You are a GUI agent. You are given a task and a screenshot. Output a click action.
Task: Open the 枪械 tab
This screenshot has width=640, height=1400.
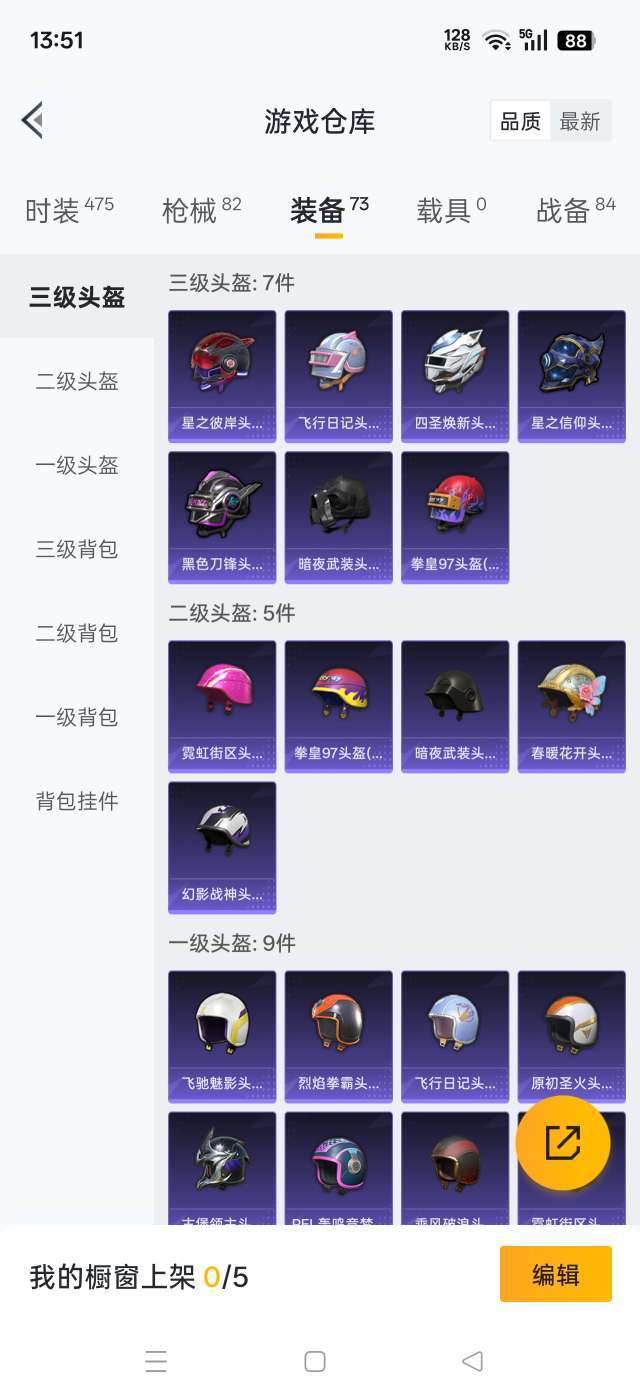coord(201,210)
